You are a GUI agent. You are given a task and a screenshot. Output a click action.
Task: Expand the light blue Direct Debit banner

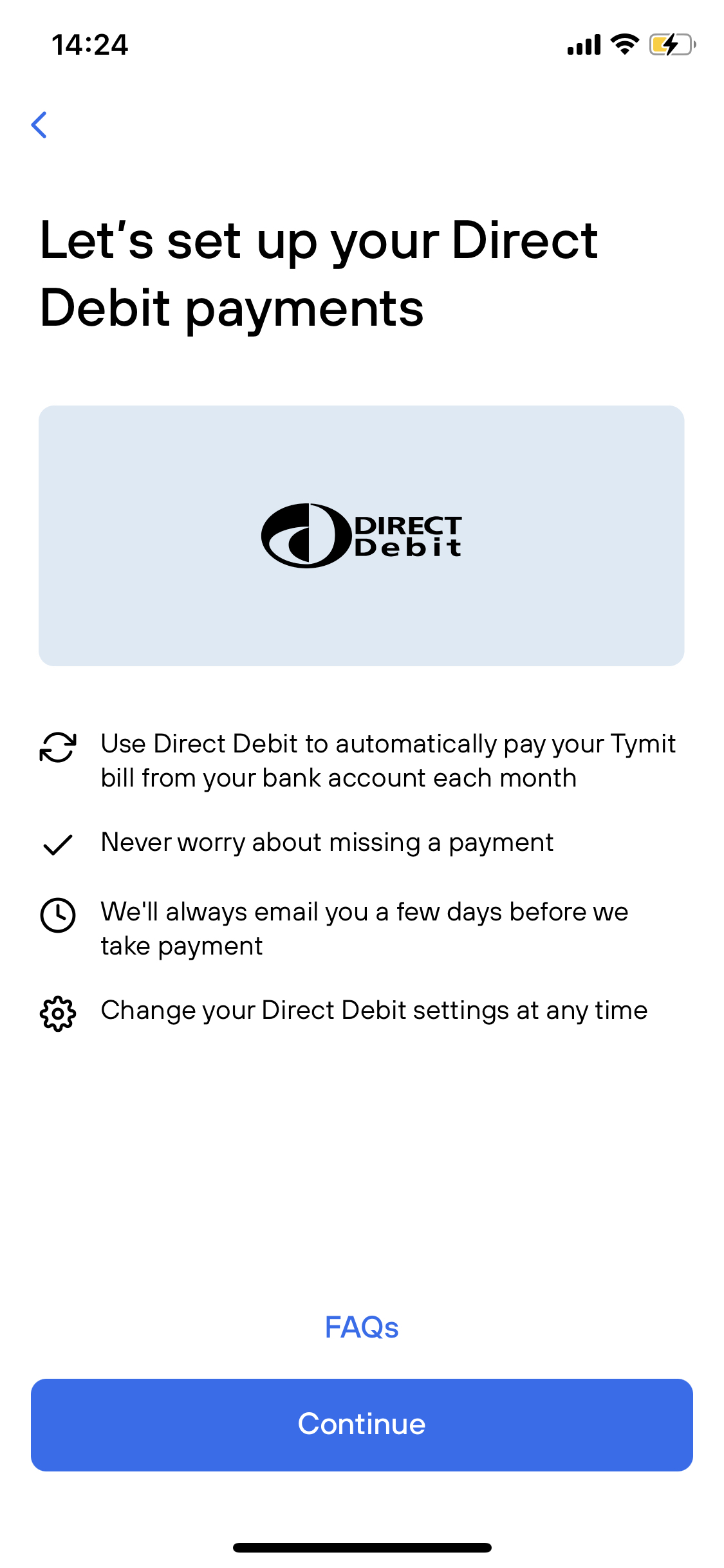coord(361,534)
